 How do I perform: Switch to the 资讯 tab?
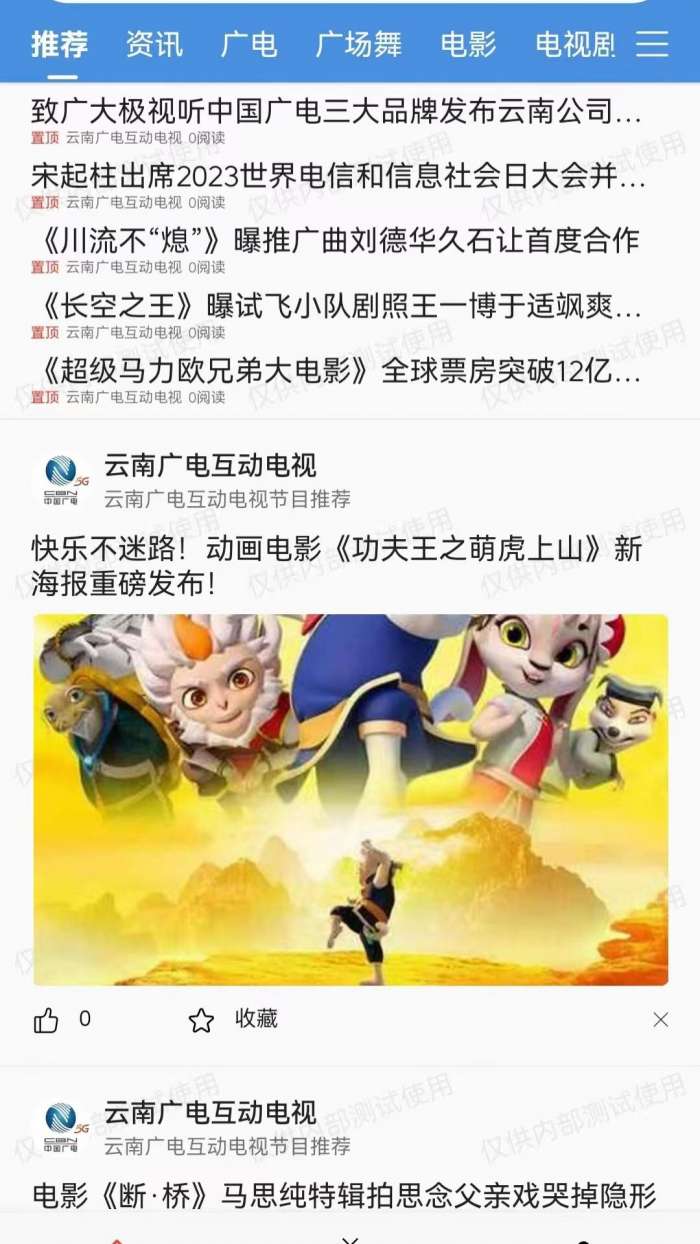pyautogui.click(x=154, y=44)
